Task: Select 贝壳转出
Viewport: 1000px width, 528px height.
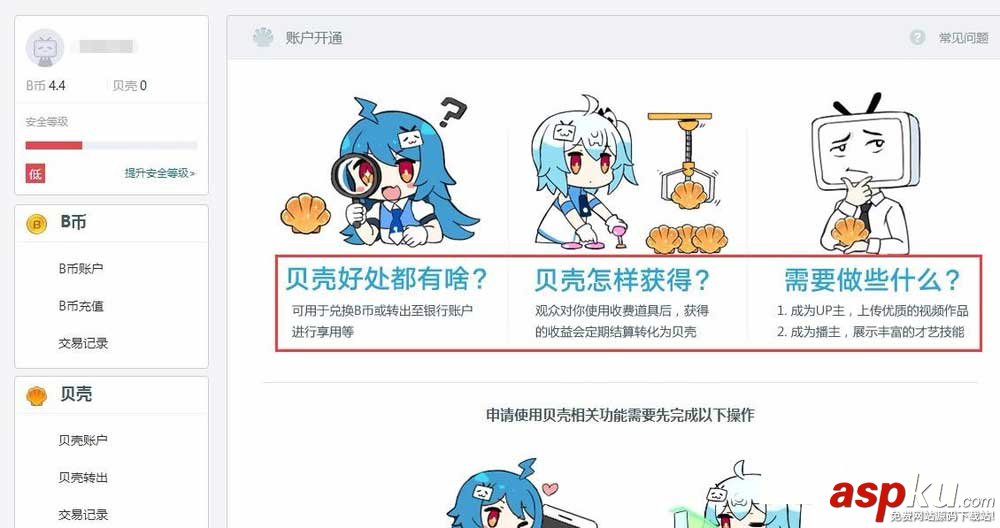Action: (82, 478)
